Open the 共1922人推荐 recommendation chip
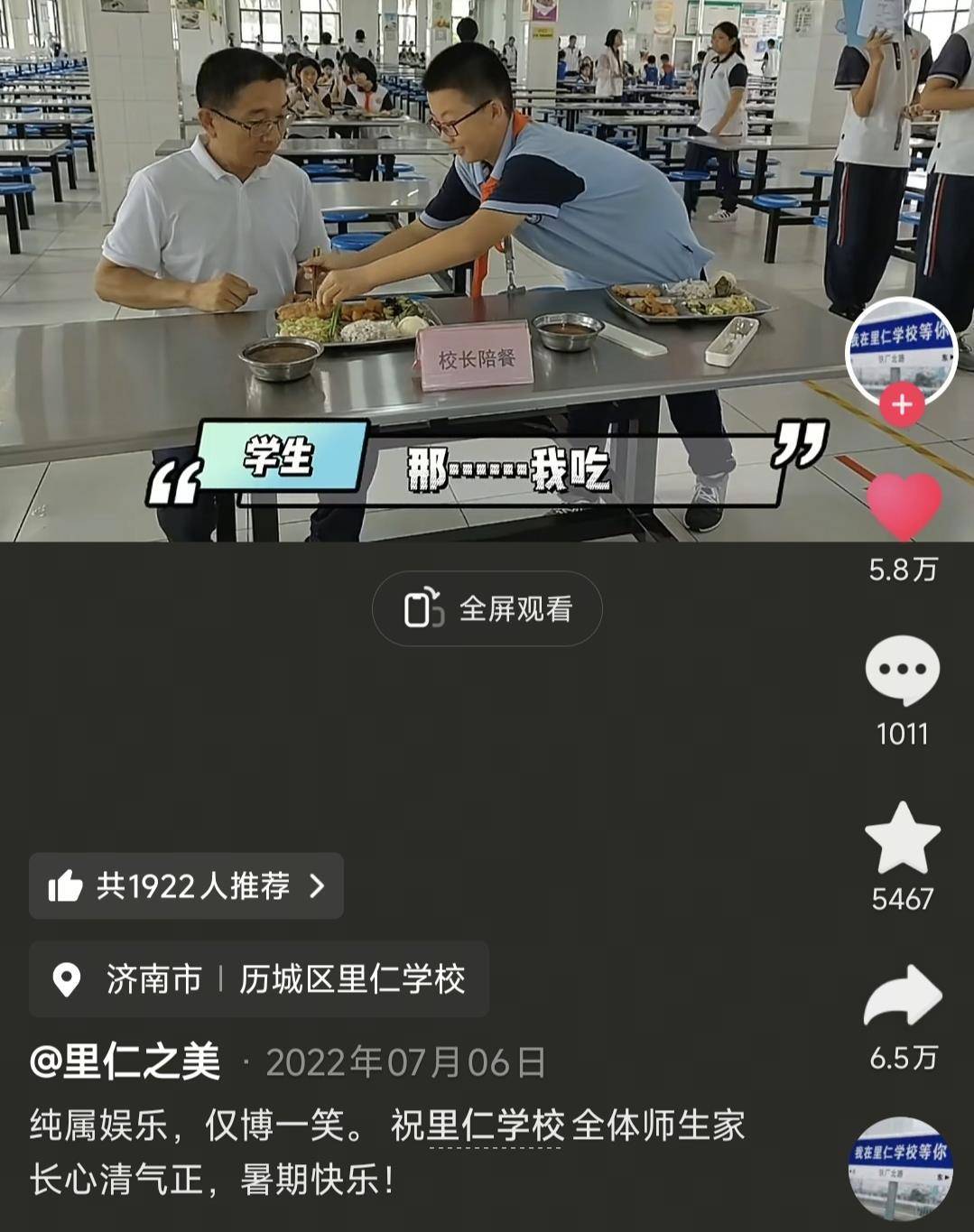This screenshot has height=1232, width=974. pyautogui.click(x=186, y=886)
